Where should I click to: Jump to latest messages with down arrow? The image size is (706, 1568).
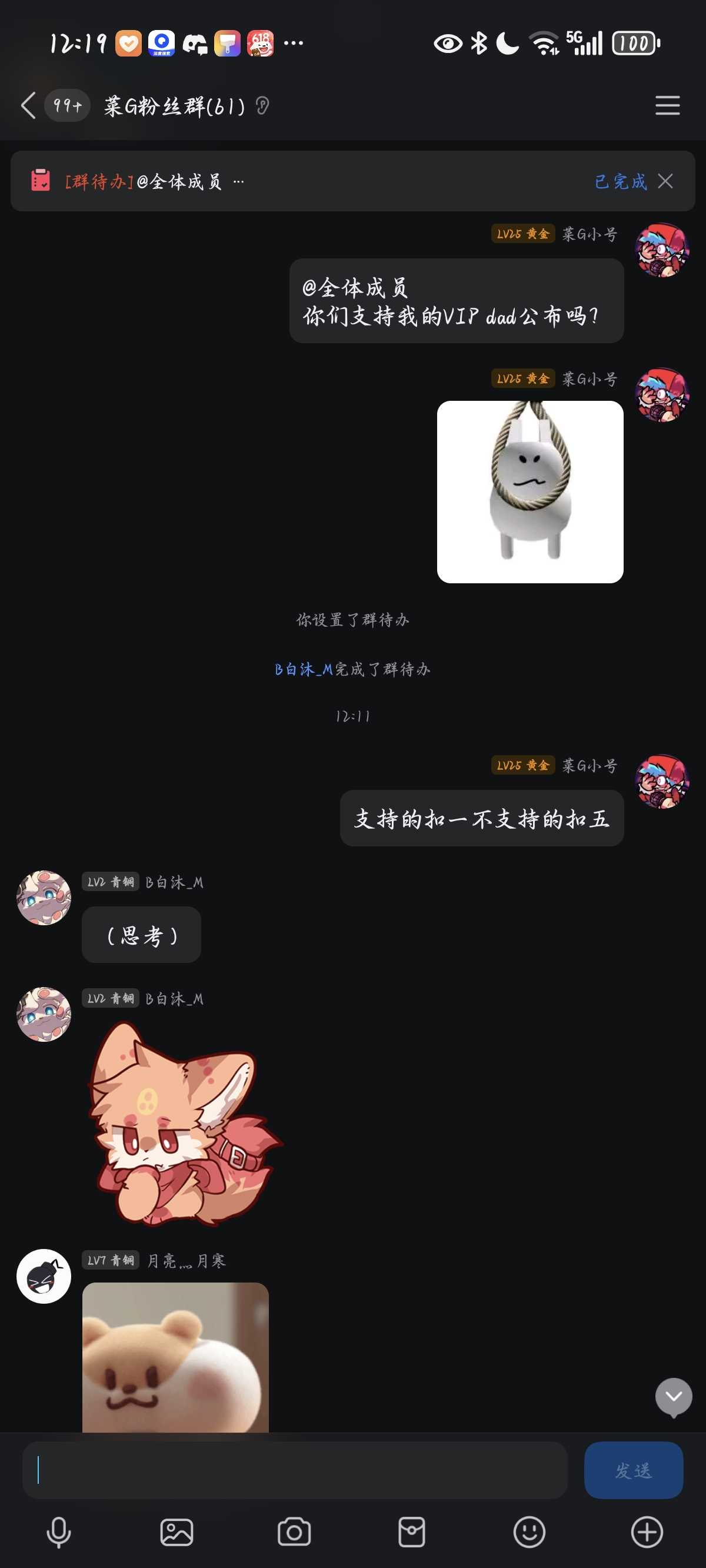coord(673,1396)
